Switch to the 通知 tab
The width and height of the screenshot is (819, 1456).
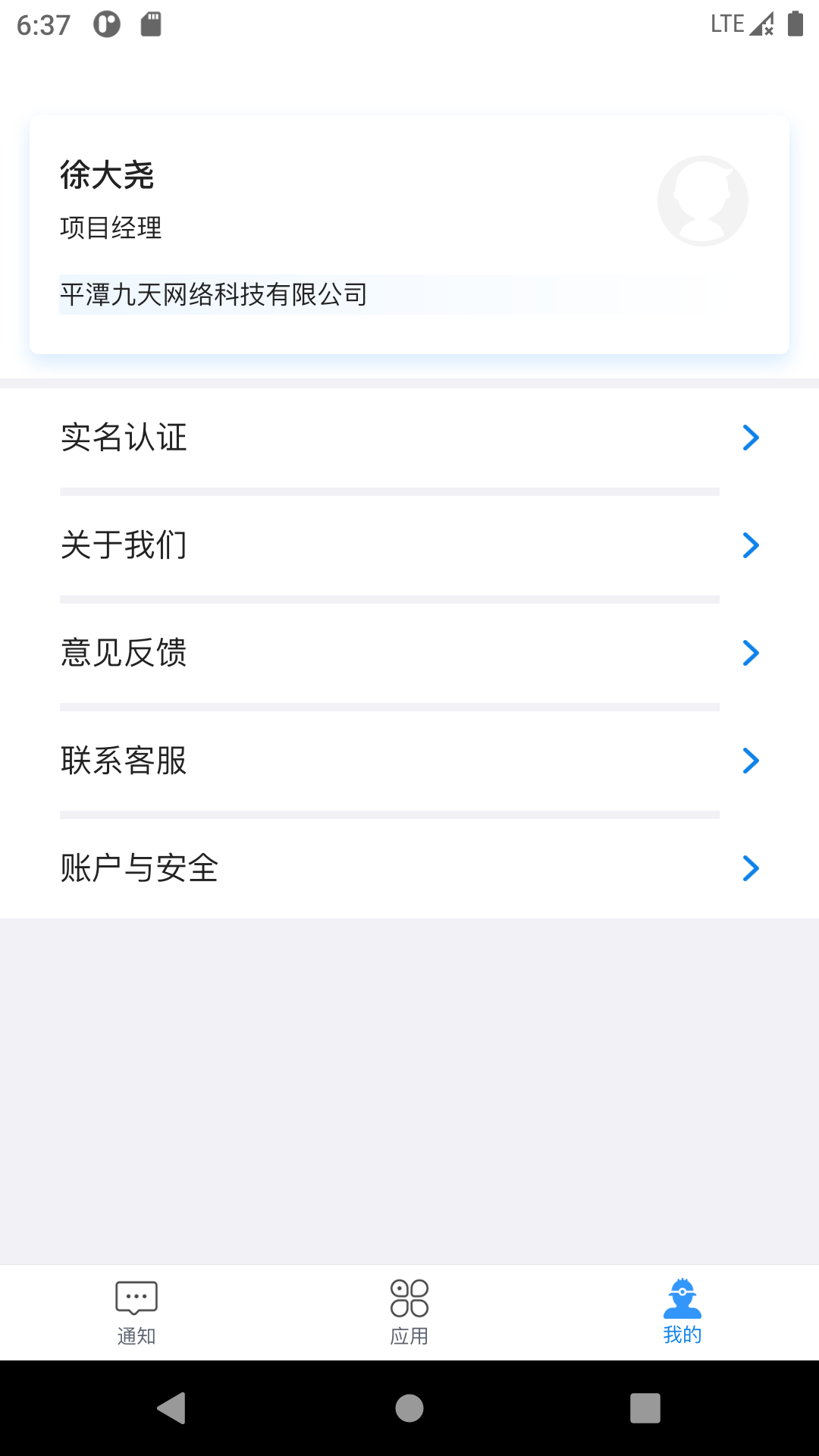point(136,1312)
